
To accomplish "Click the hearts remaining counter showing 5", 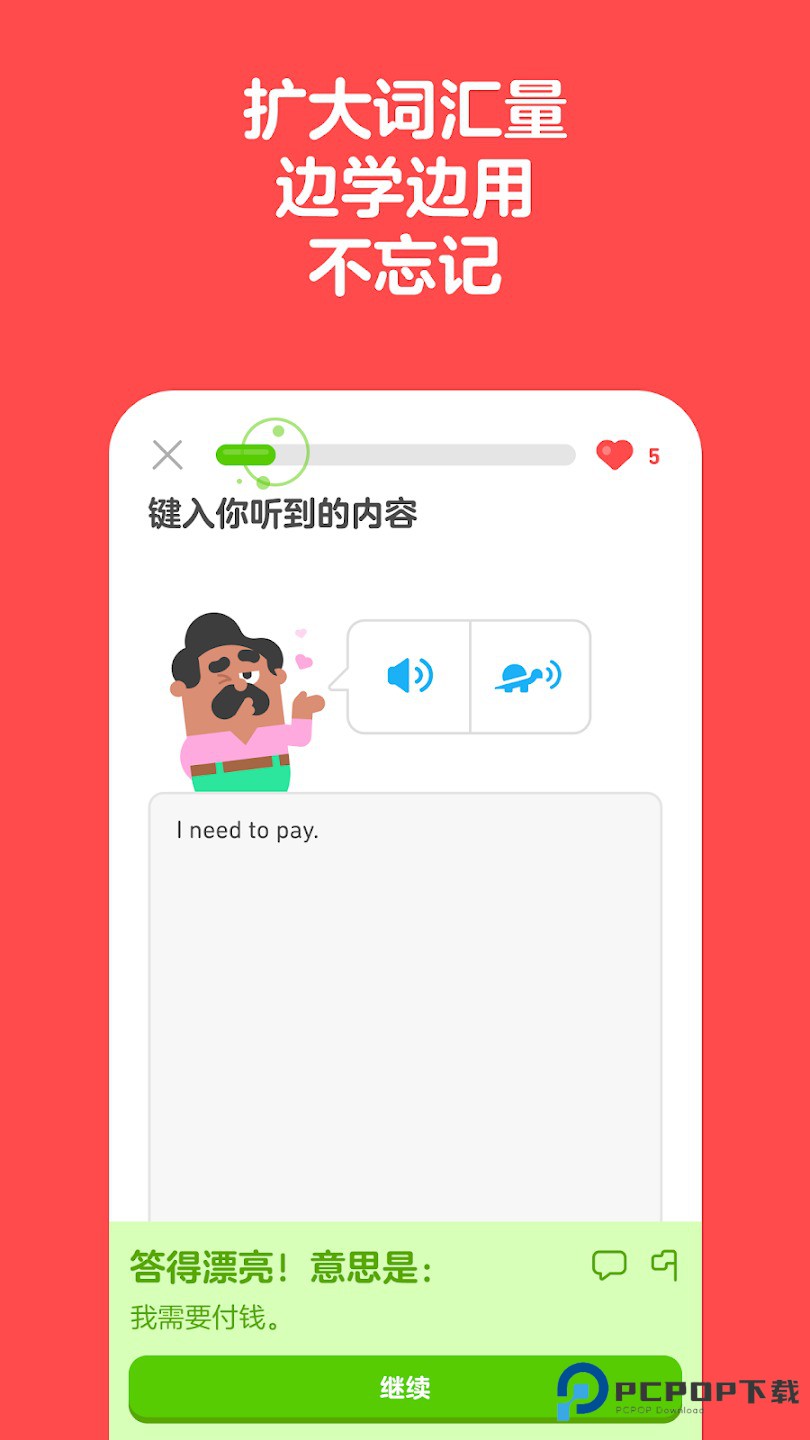I will pyautogui.click(x=654, y=456).
